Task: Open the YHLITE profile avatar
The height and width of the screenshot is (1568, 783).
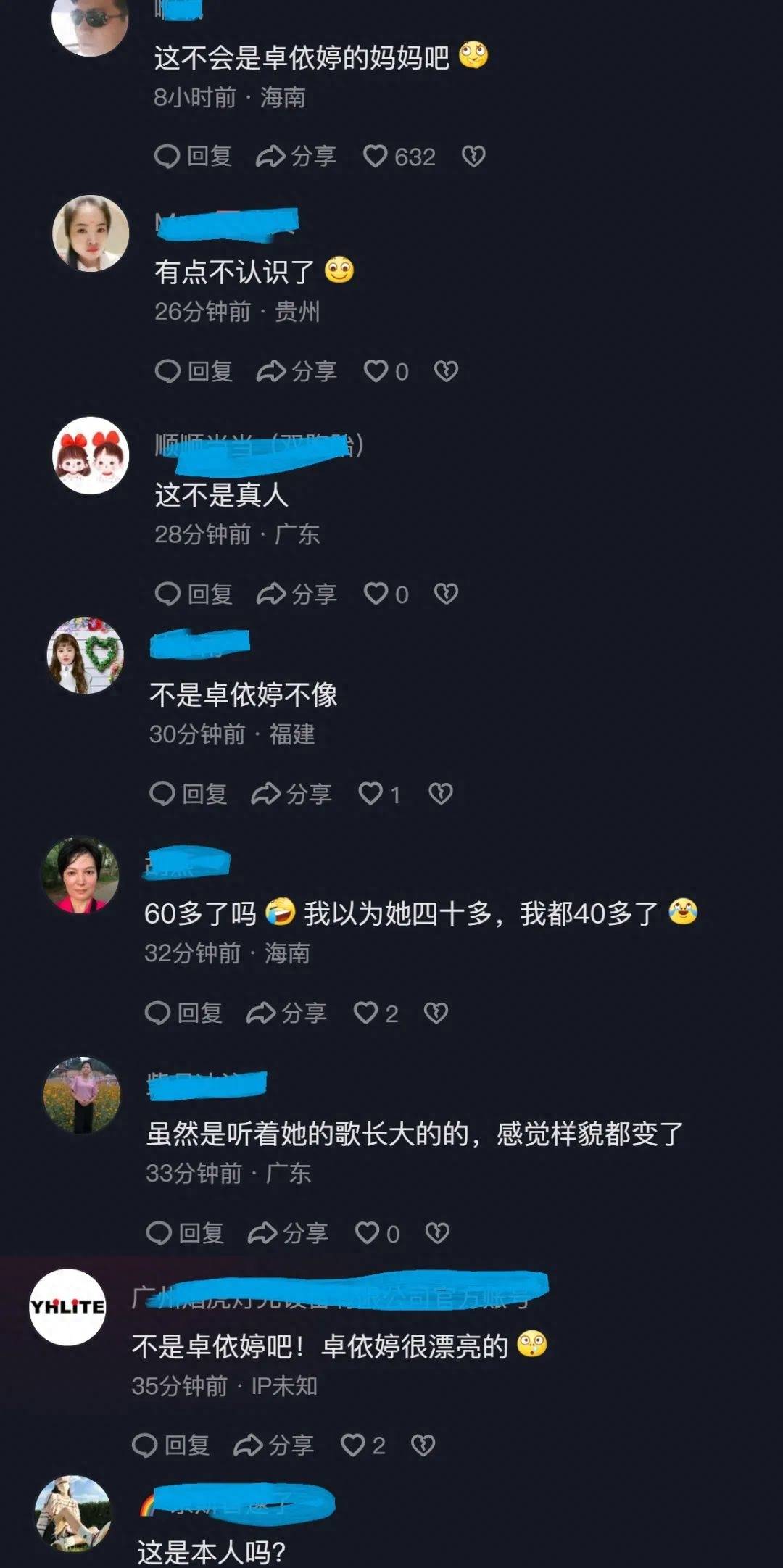Action: point(67,1307)
